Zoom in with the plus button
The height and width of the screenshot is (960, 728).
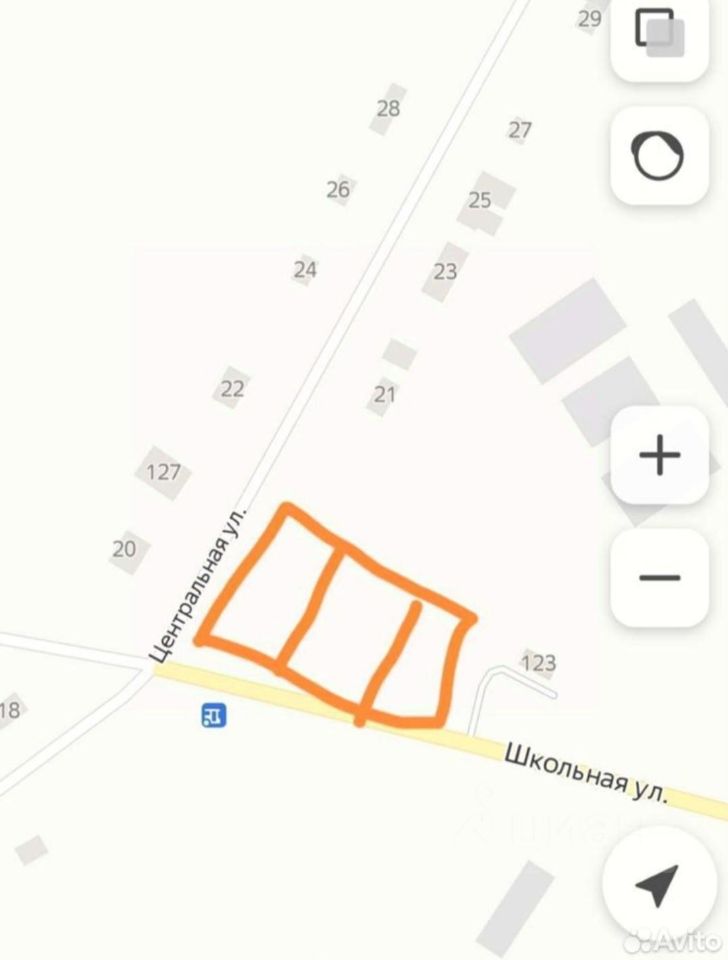(659, 456)
